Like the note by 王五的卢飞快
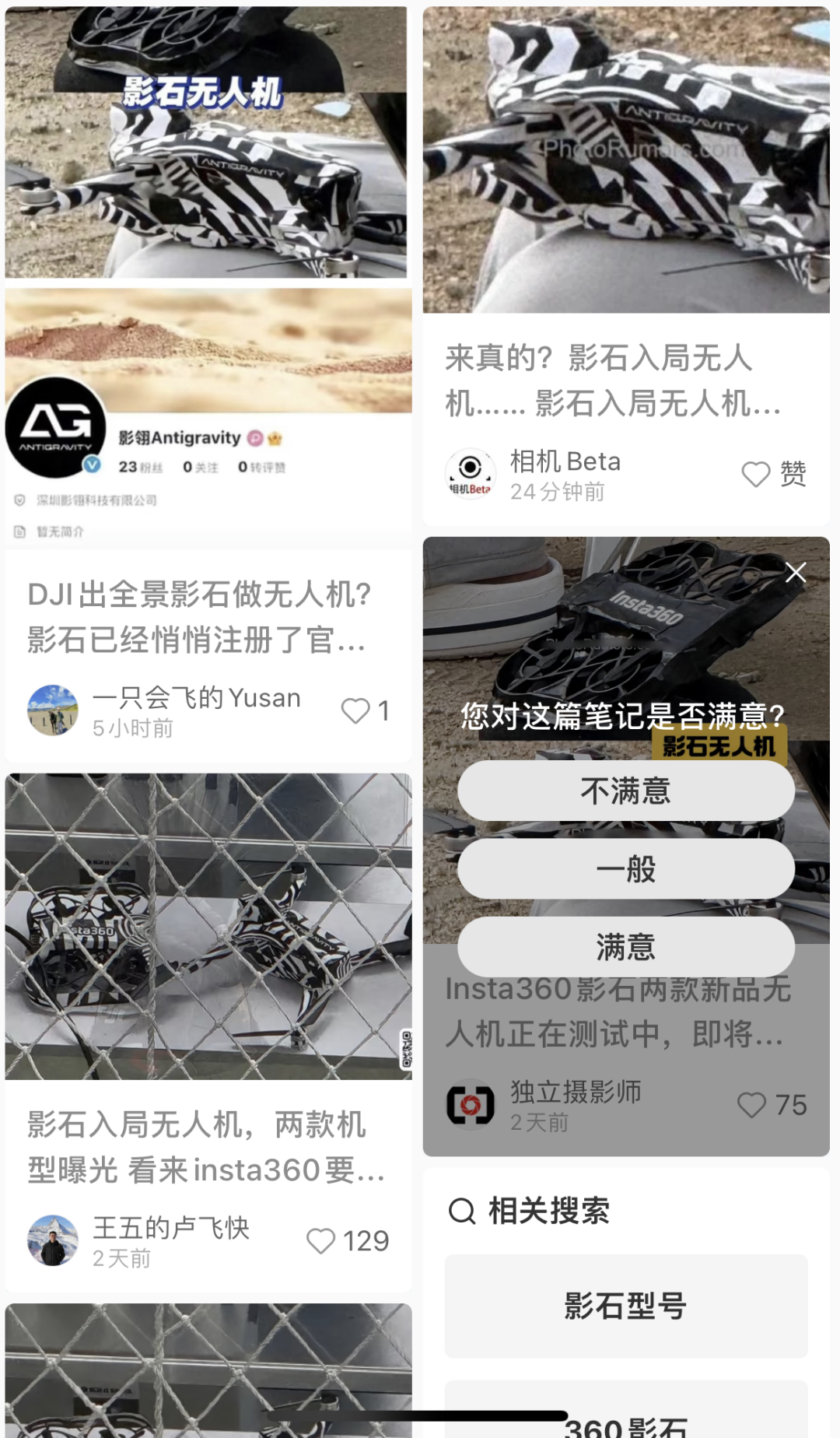Screen dimensions: 840x1438 [321, 1240]
